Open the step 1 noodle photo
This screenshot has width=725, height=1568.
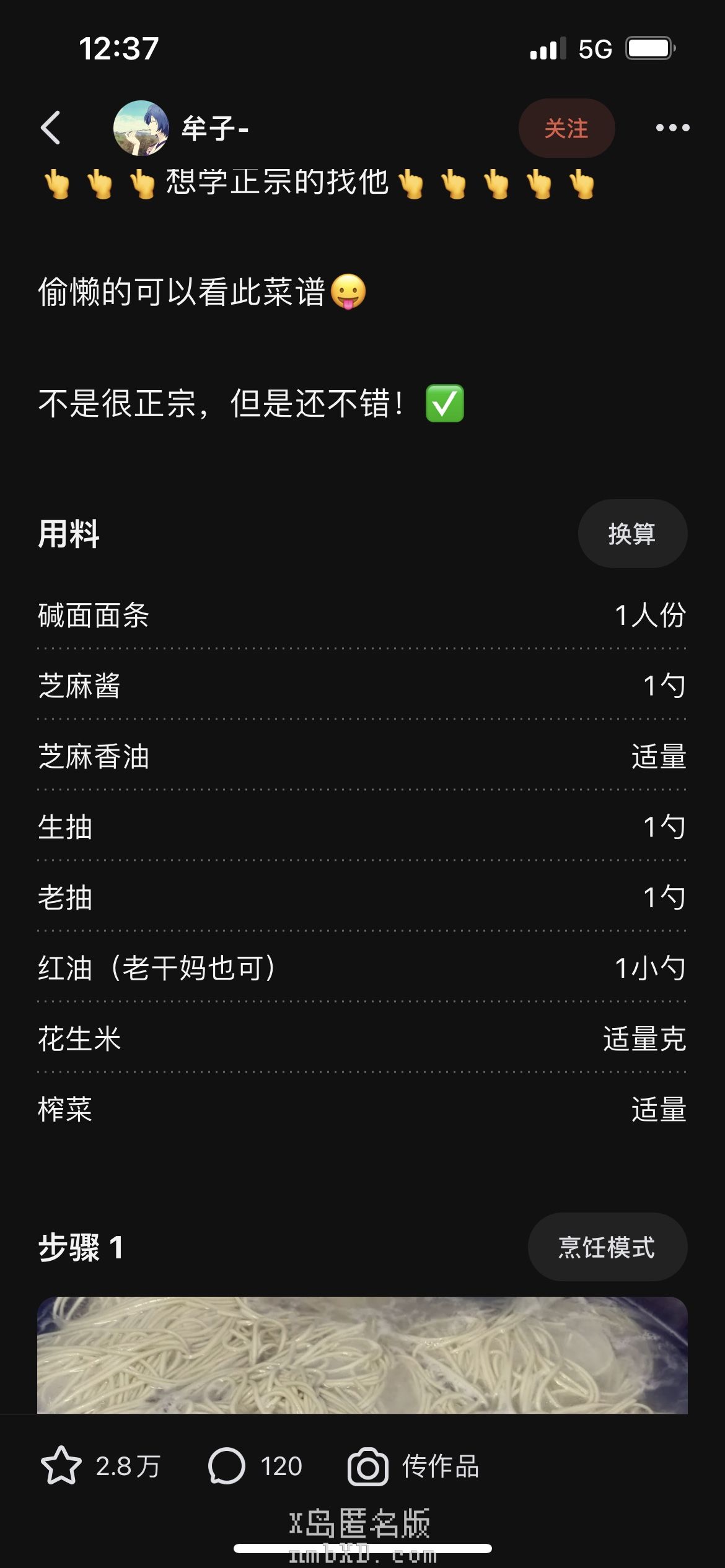(362, 1355)
